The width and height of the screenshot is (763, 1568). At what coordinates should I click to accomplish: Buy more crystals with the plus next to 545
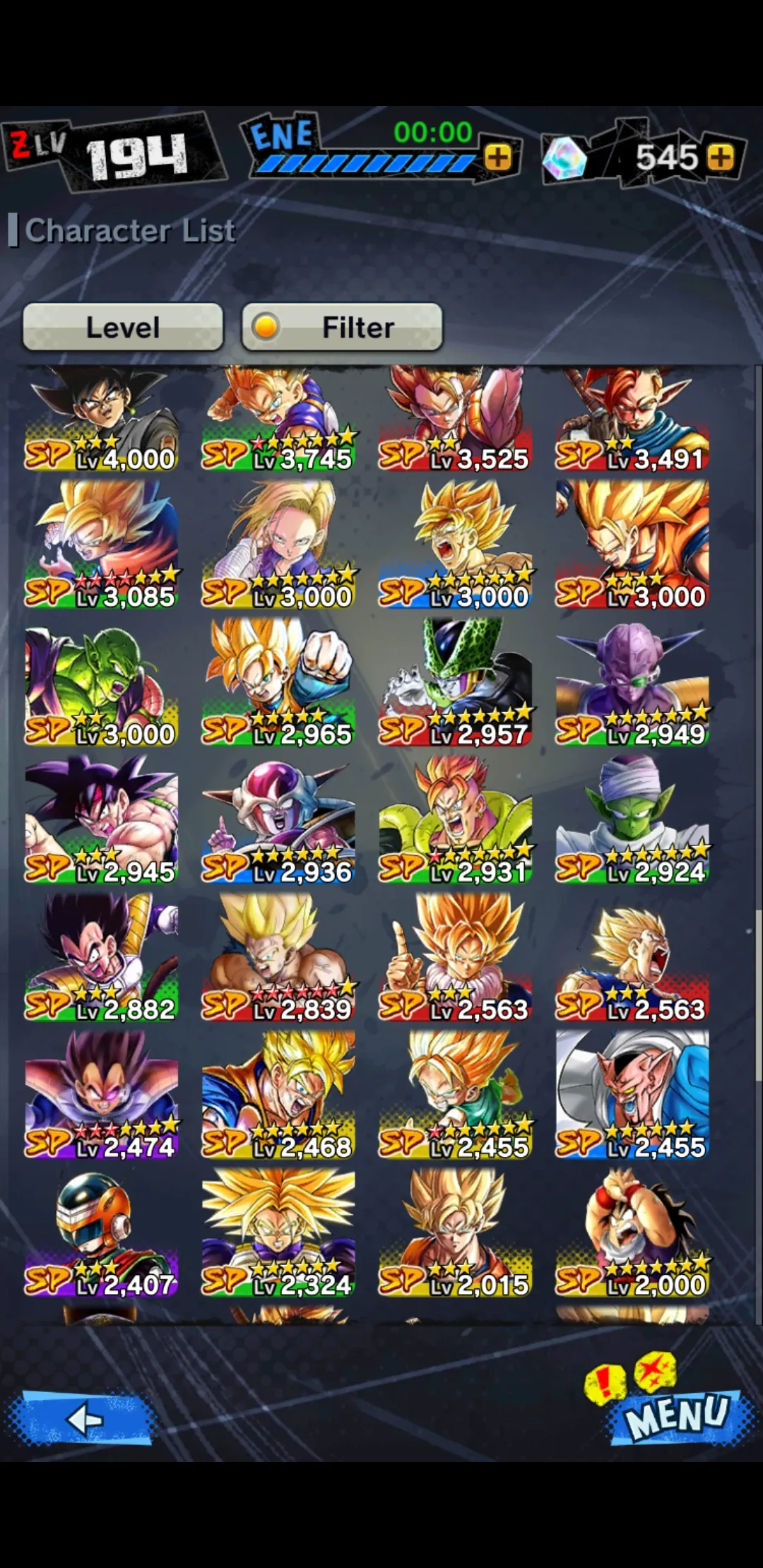pos(721,158)
